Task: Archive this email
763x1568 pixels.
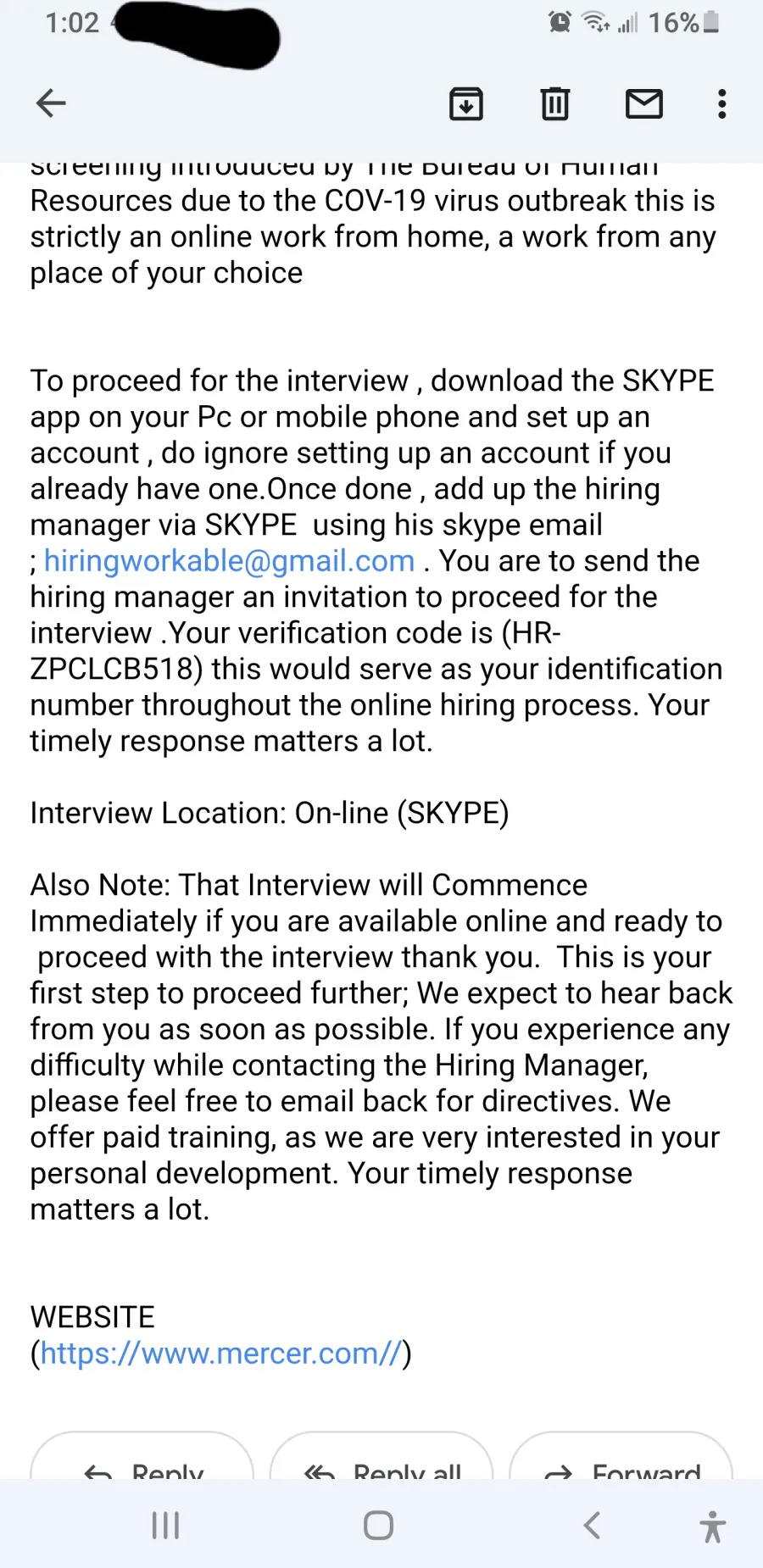Action: tap(466, 103)
